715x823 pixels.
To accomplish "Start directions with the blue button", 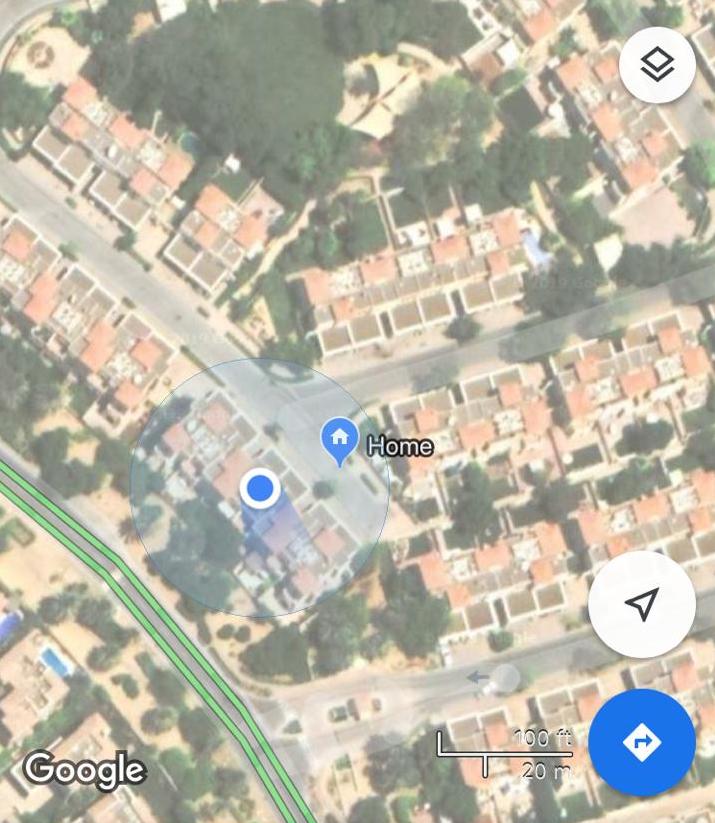I will point(641,742).
